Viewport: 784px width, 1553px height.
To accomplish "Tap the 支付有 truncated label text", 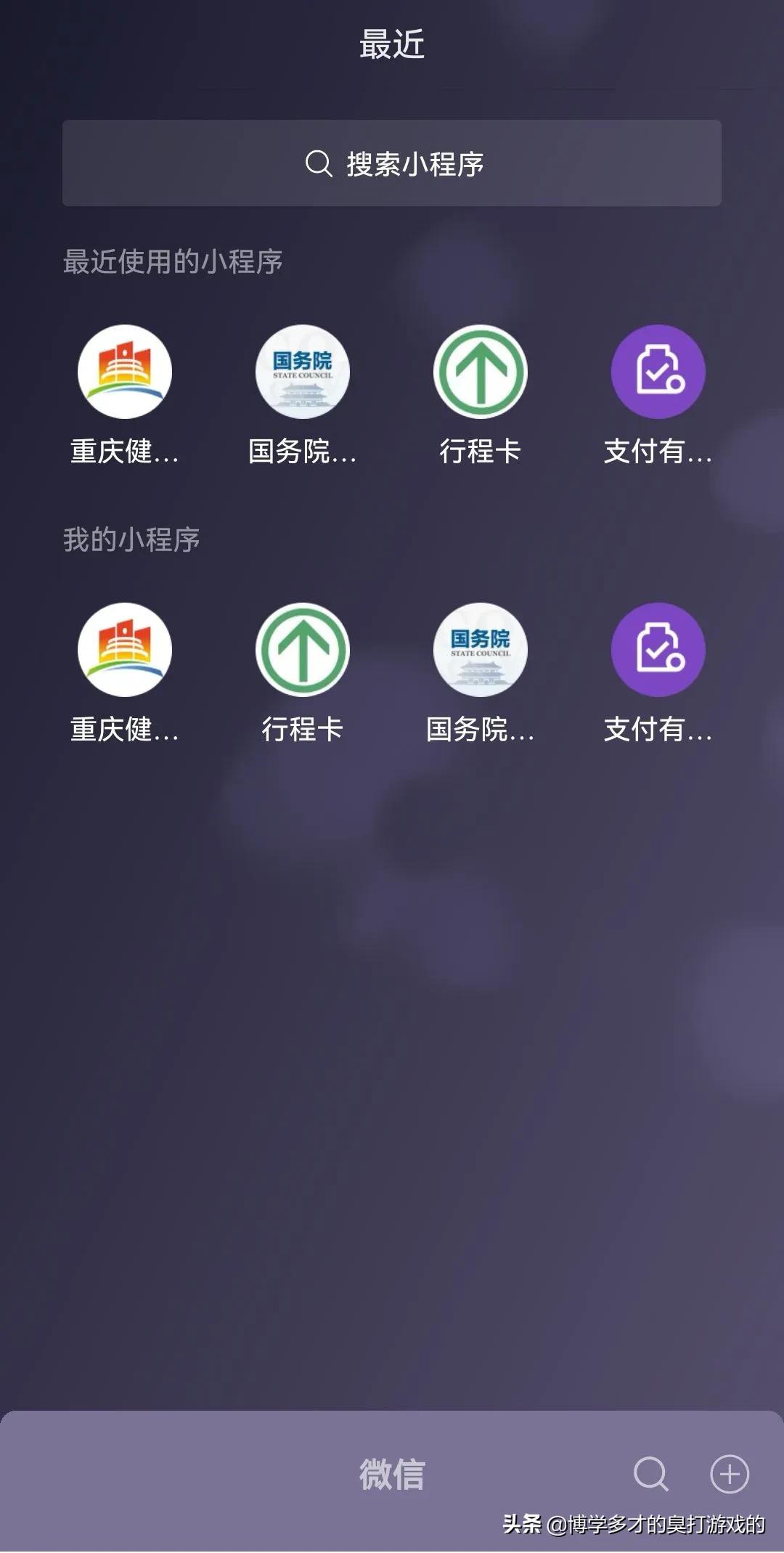I will pyautogui.click(x=658, y=450).
